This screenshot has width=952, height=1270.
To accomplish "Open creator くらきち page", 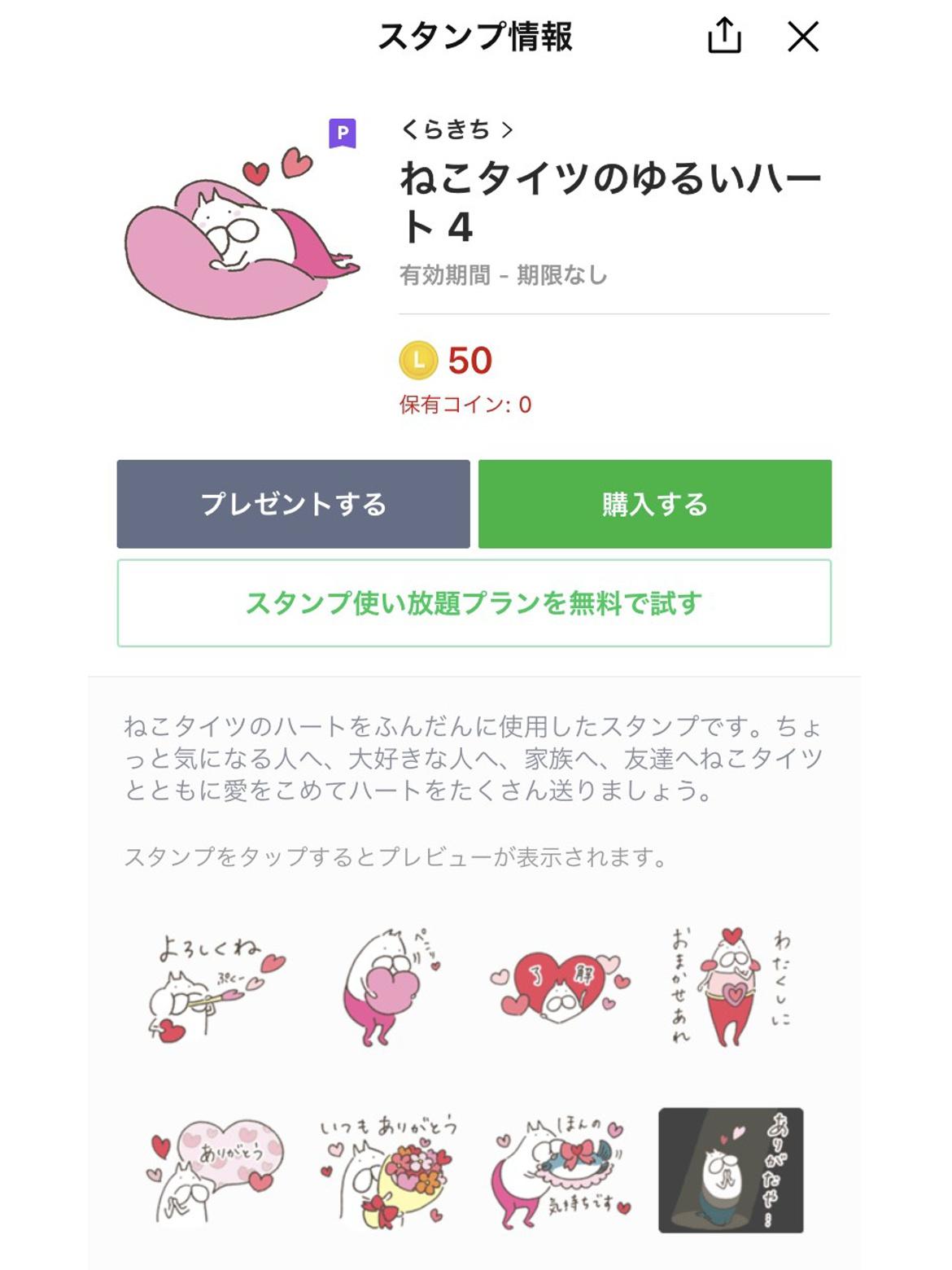I will 456,129.
